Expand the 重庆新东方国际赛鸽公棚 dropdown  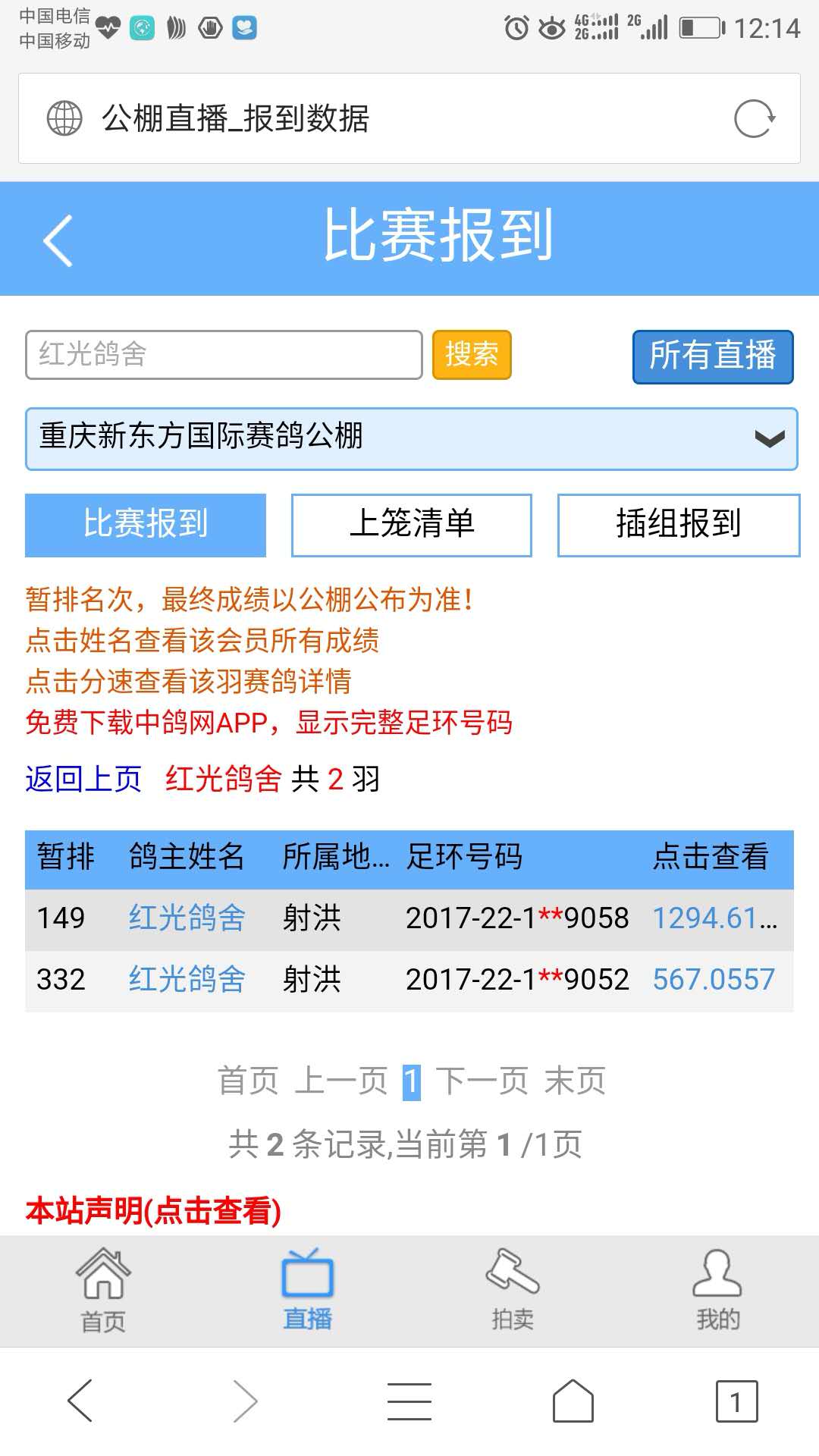(x=411, y=438)
